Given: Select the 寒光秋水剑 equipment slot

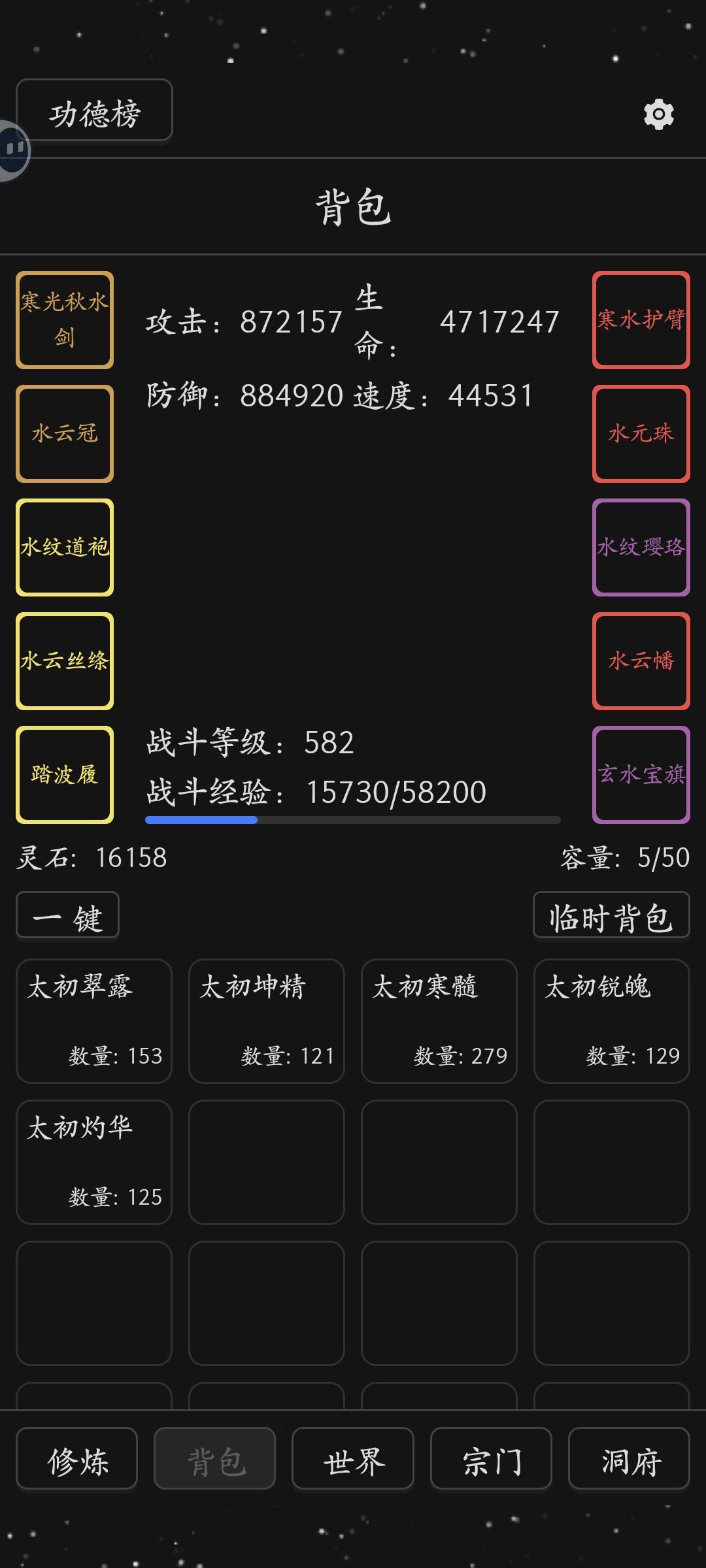Looking at the screenshot, I should 65,320.
